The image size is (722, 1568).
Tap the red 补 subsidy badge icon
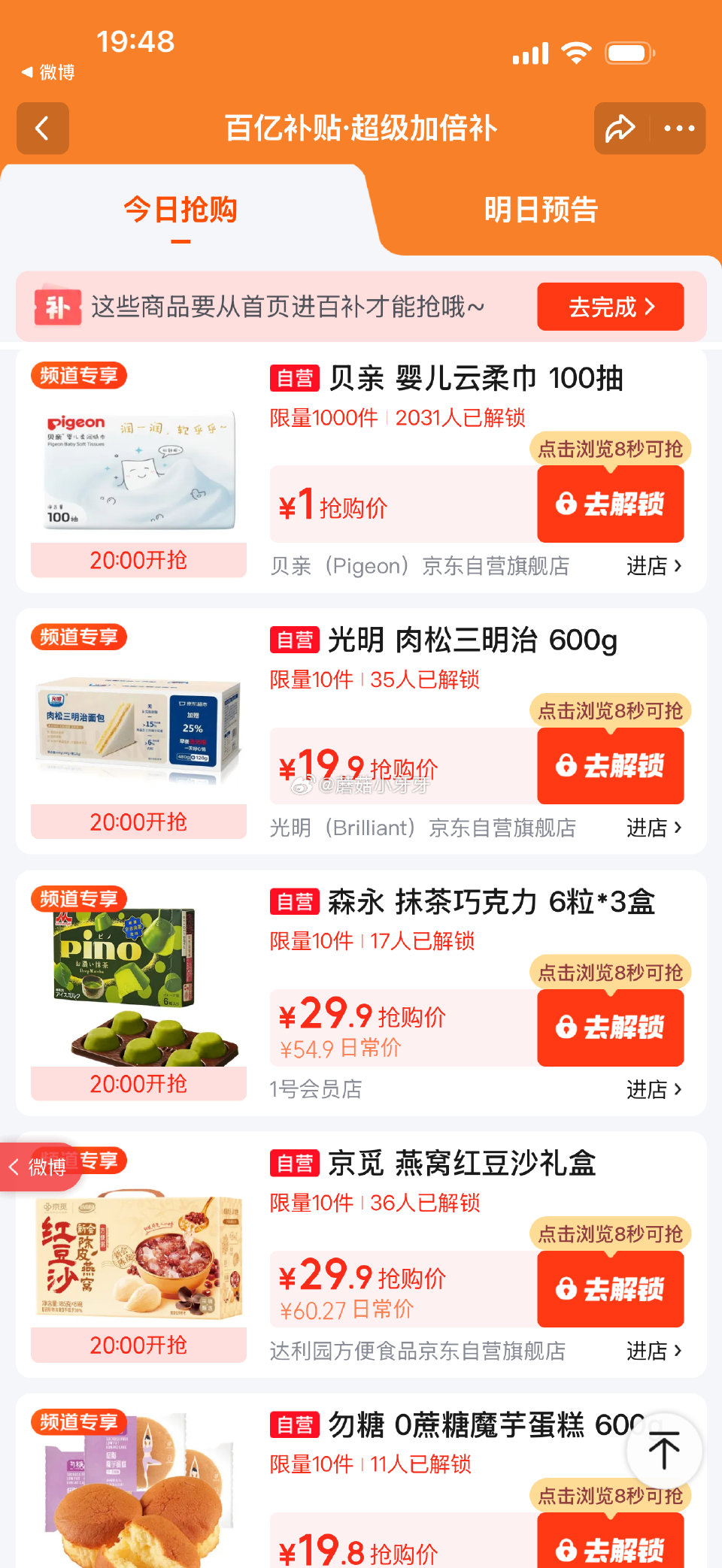point(59,307)
